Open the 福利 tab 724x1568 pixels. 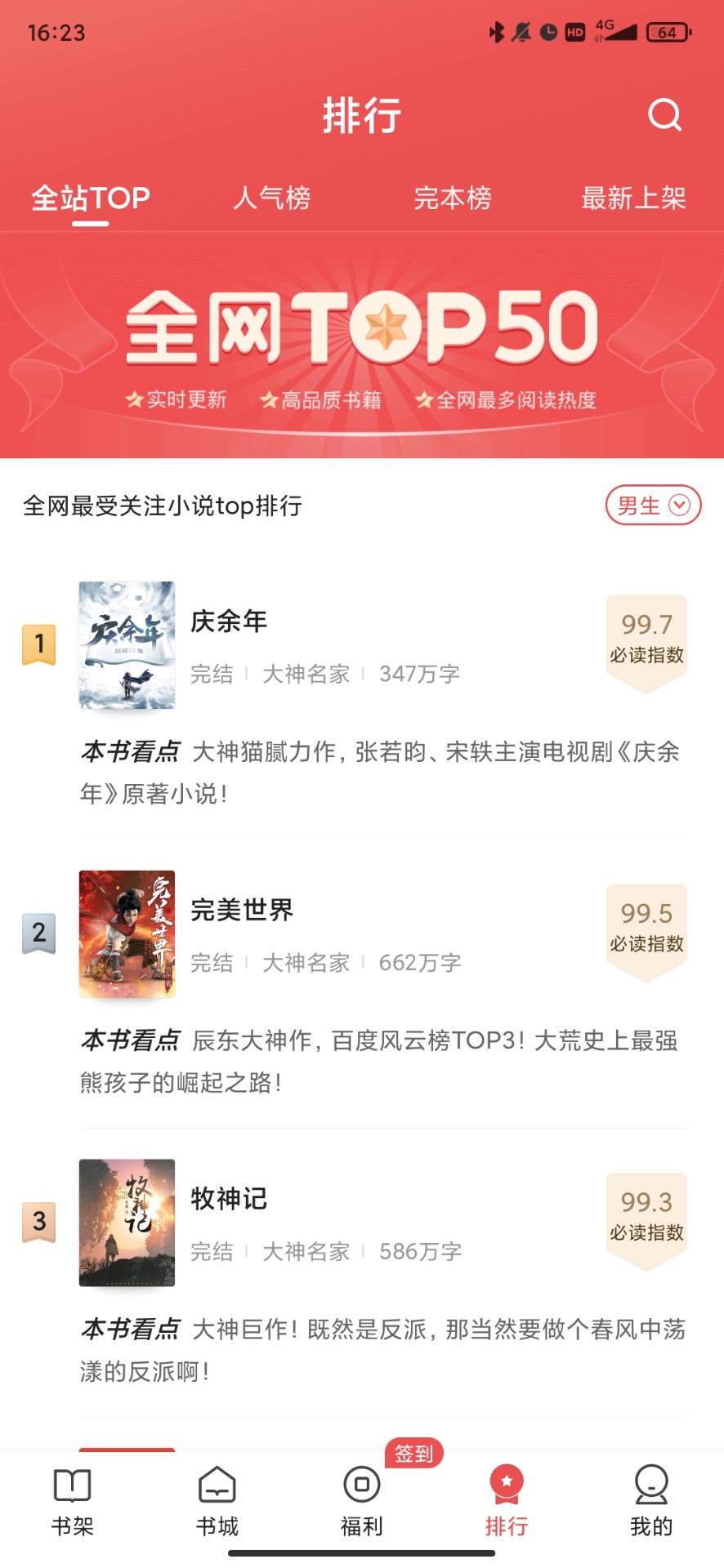362,1501
